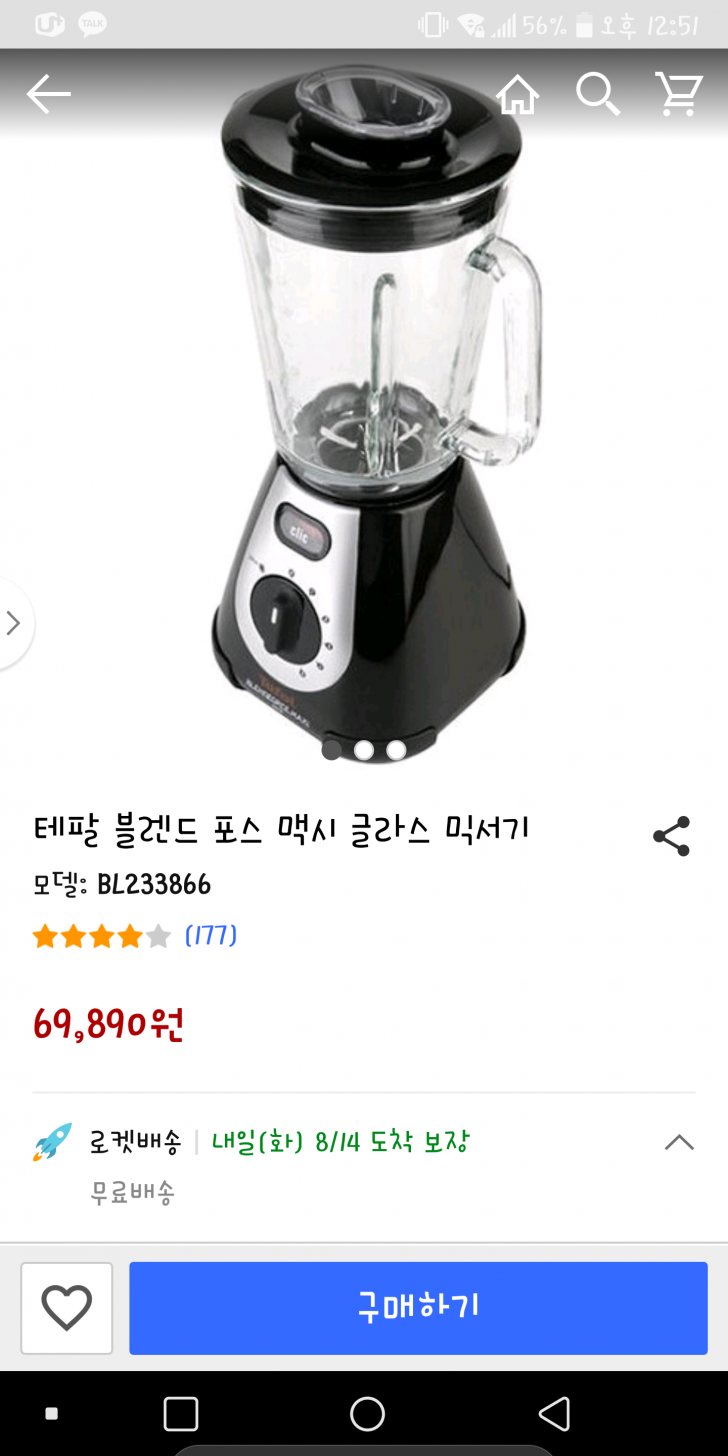Tap the system home button

tap(367, 1414)
